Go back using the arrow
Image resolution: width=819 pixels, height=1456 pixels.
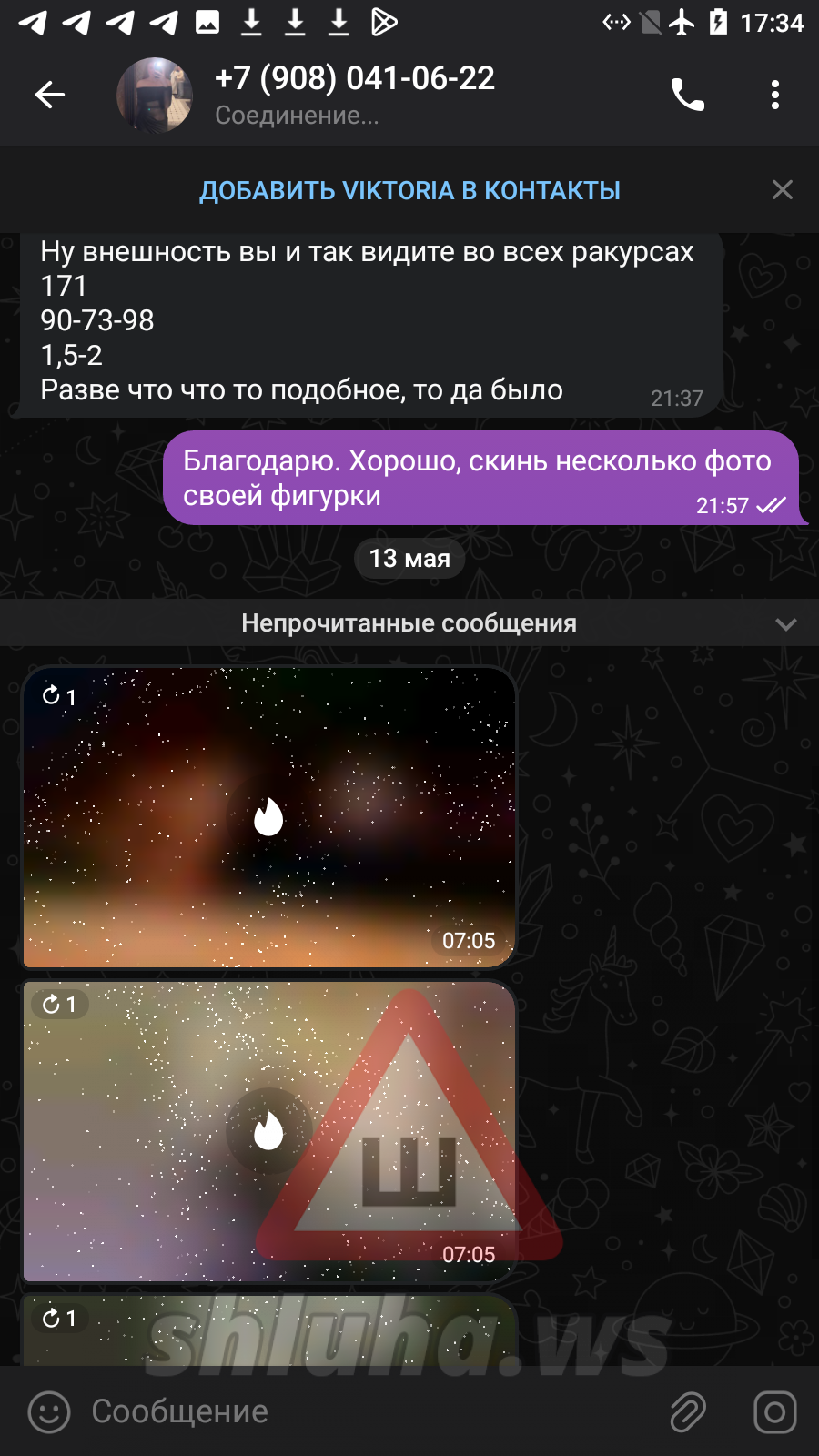(49, 95)
